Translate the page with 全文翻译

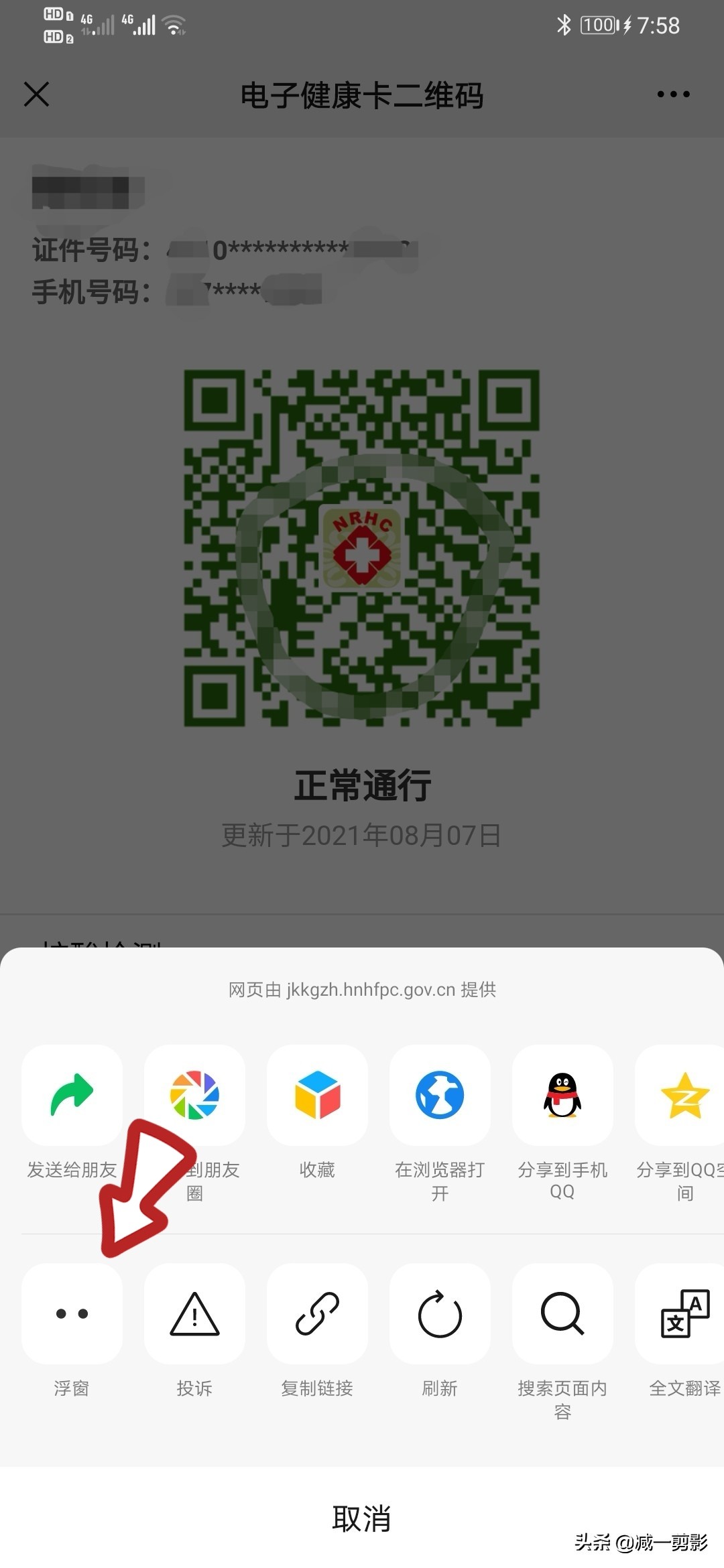(684, 1314)
